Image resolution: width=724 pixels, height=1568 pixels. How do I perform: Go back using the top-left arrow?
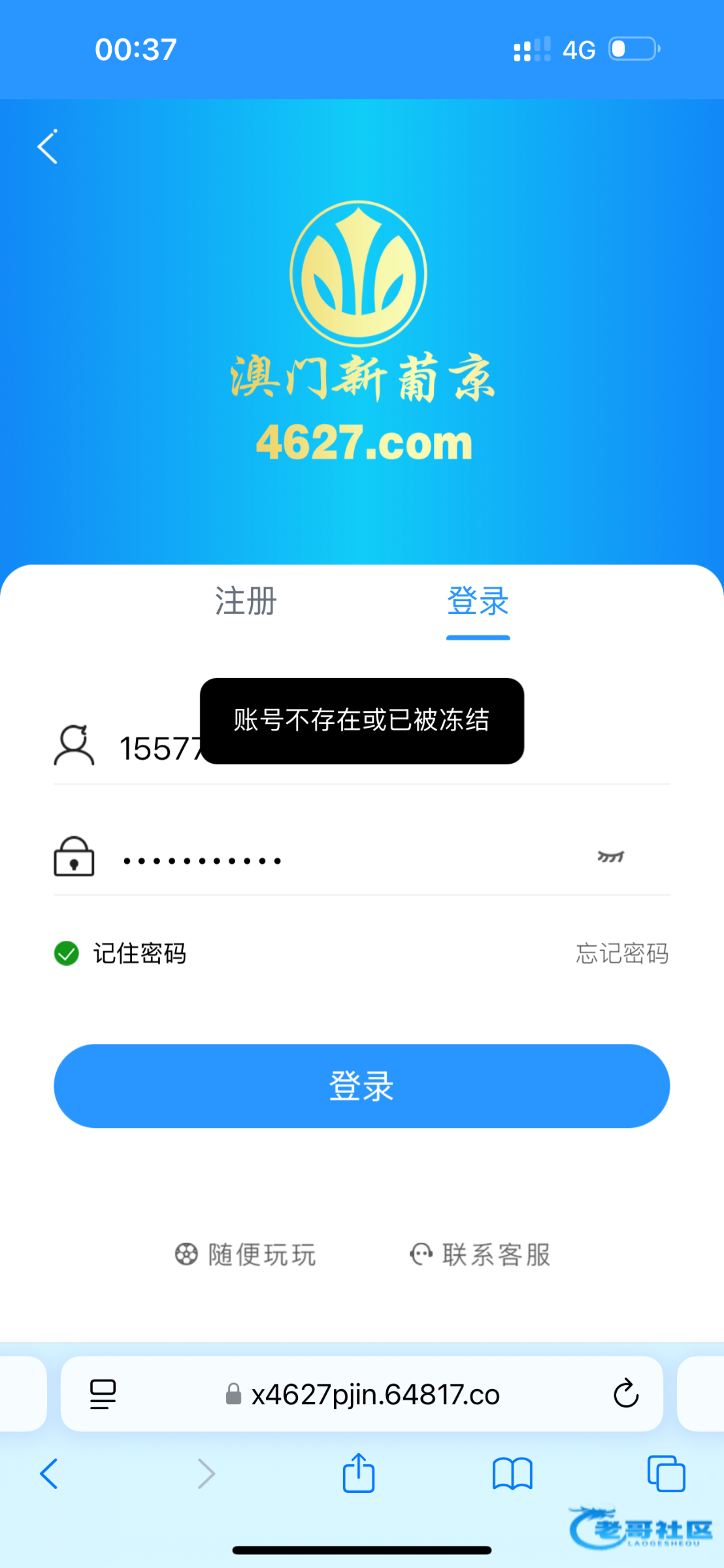(48, 146)
